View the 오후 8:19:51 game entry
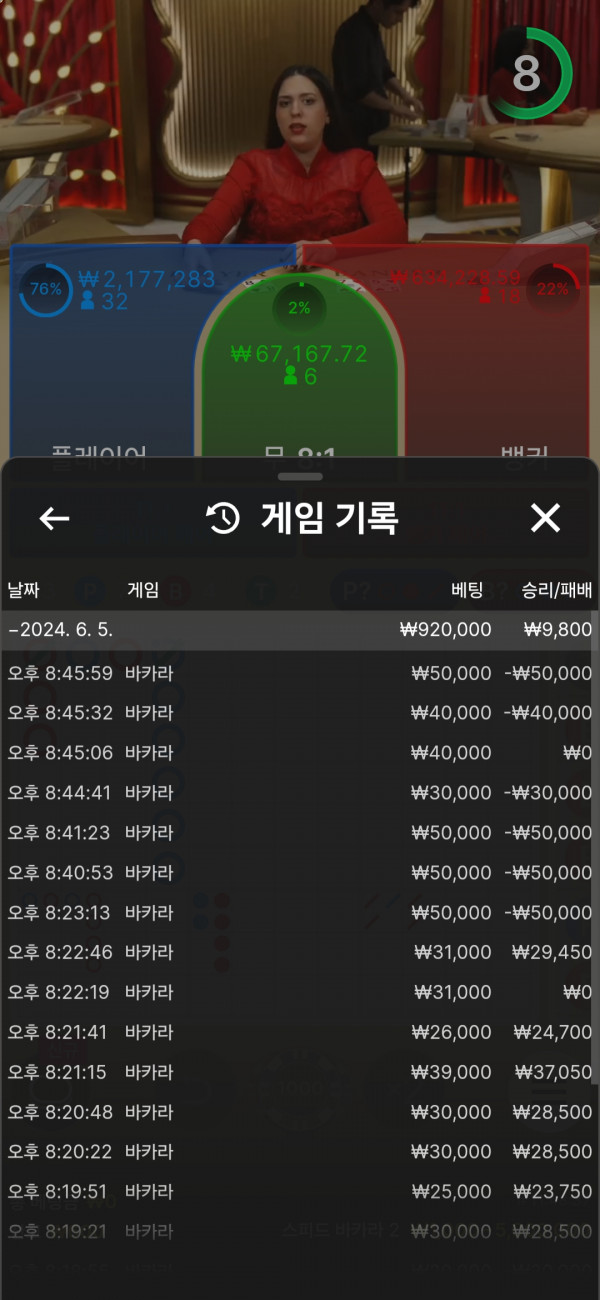 tap(300, 1192)
